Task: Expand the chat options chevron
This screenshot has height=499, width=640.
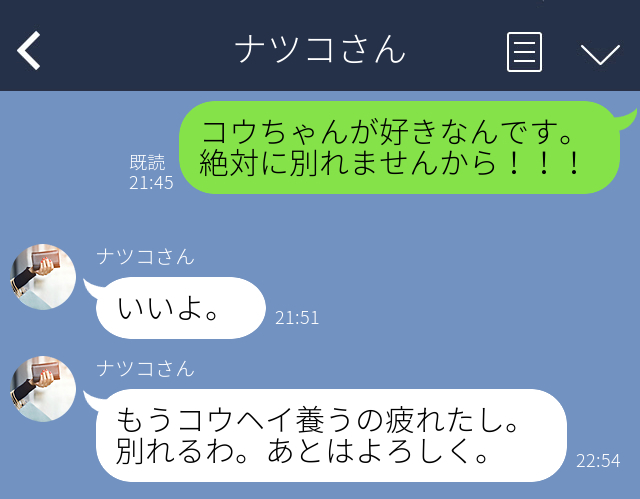Action: tap(600, 53)
